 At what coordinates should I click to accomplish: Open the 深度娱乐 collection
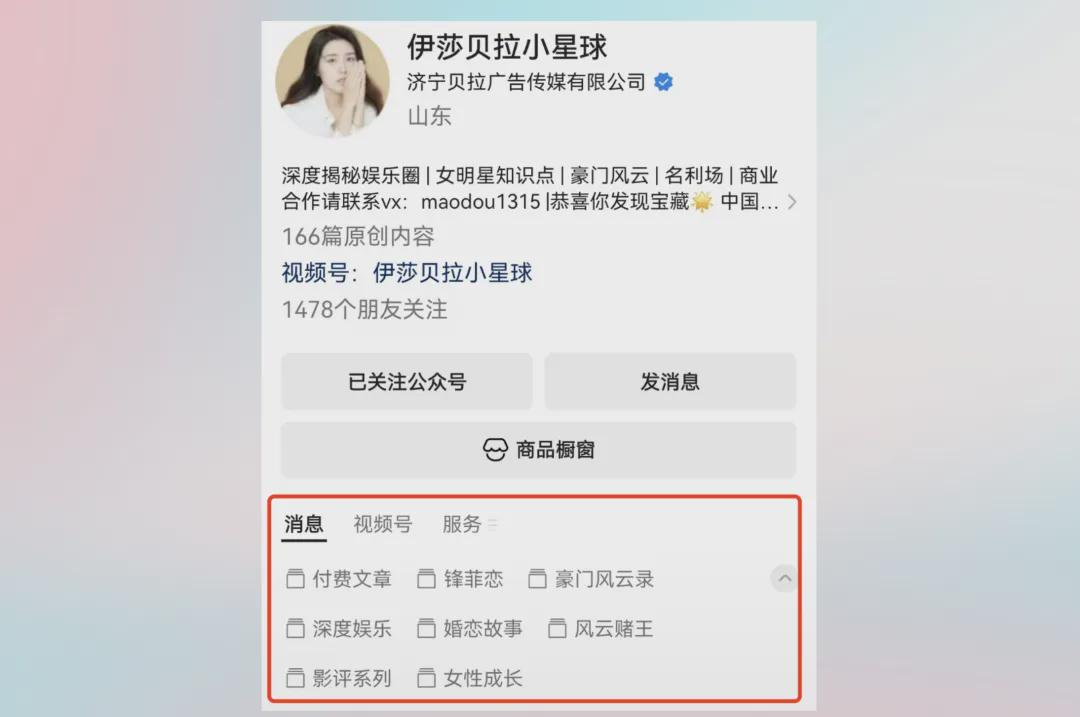tap(339, 629)
